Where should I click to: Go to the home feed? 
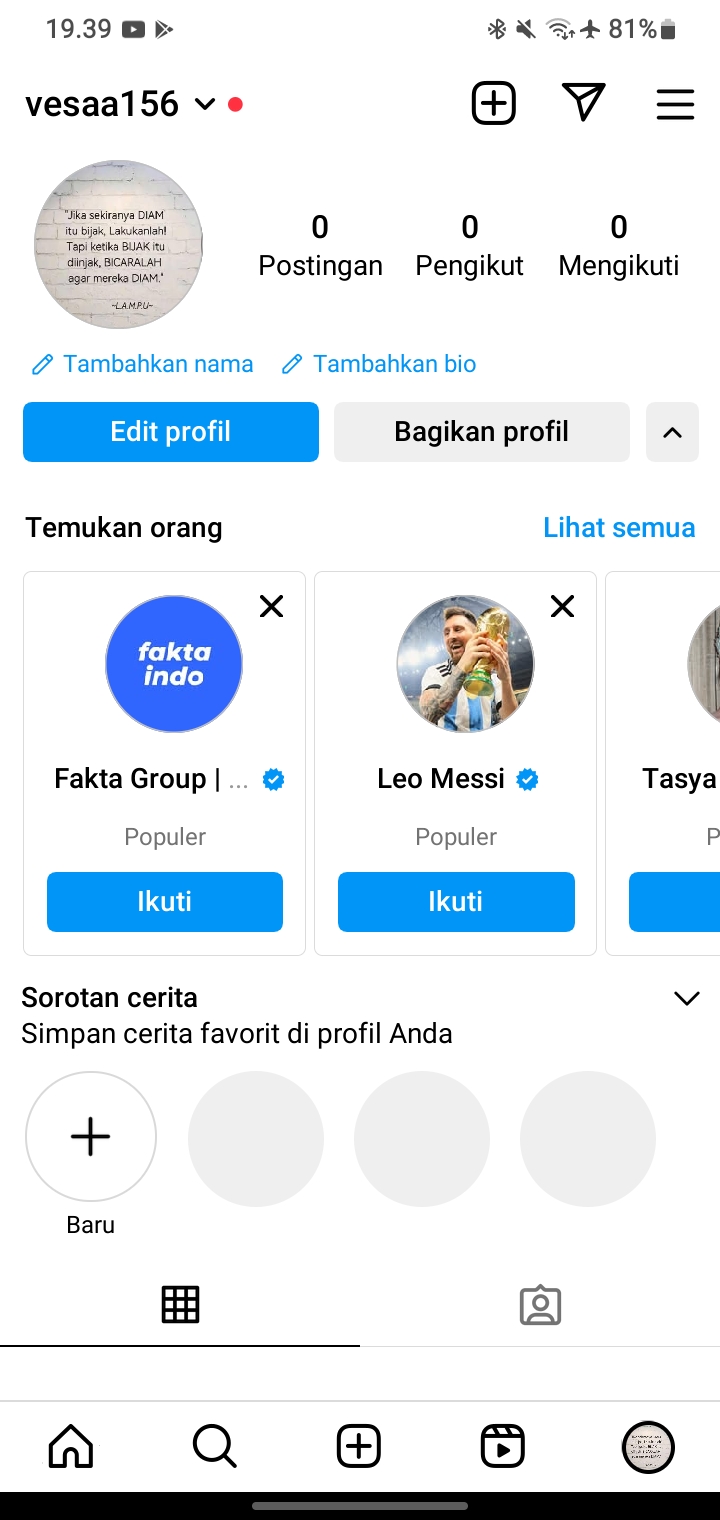71,1446
